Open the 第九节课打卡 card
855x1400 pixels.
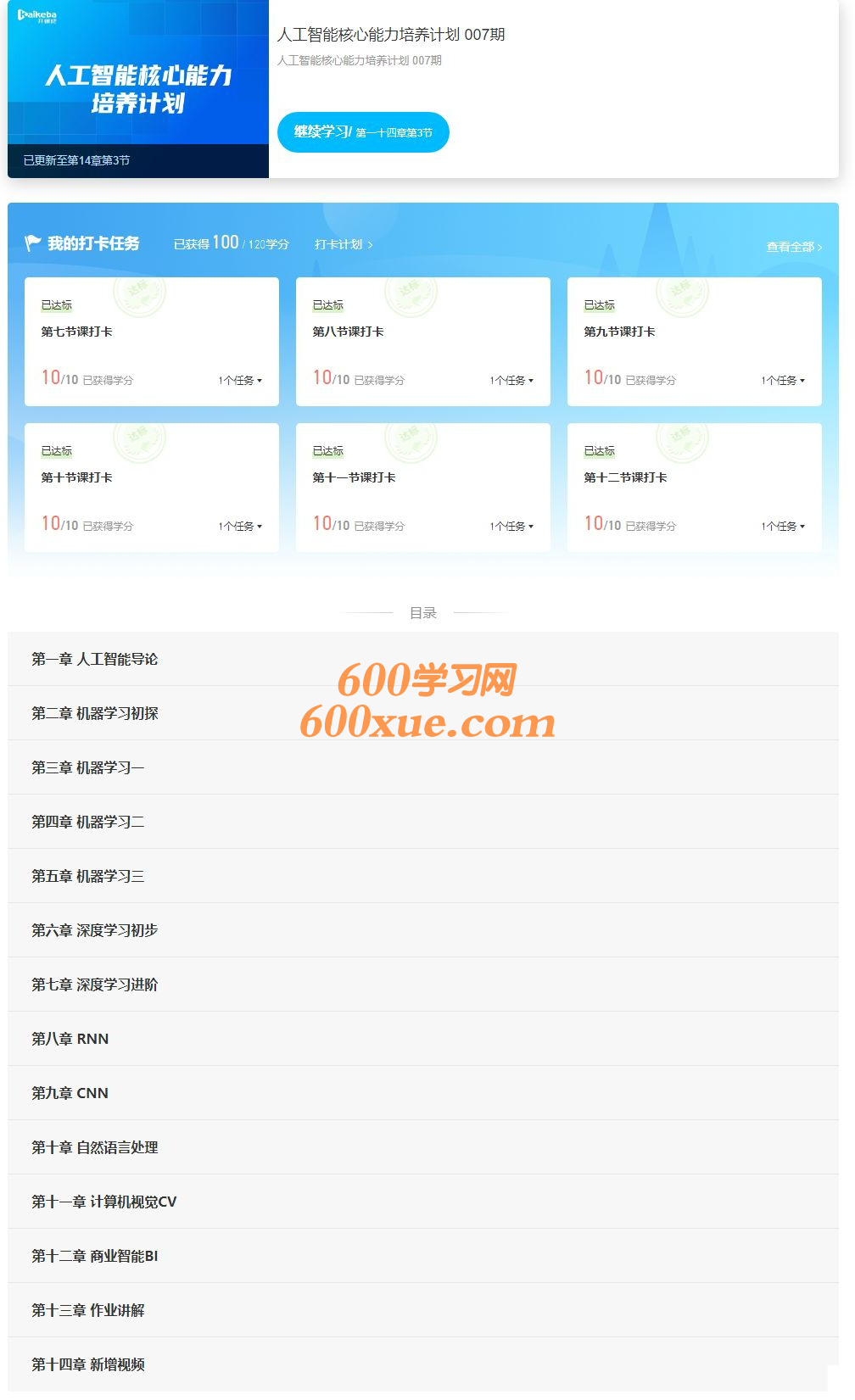(x=695, y=342)
